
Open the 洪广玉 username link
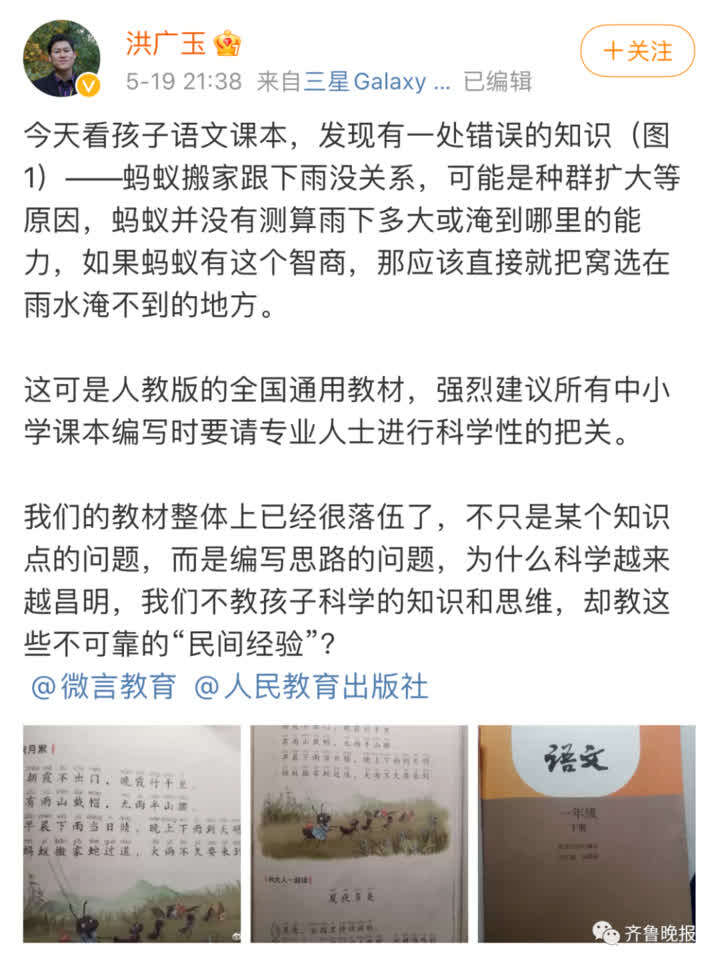click(x=167, y=42)
